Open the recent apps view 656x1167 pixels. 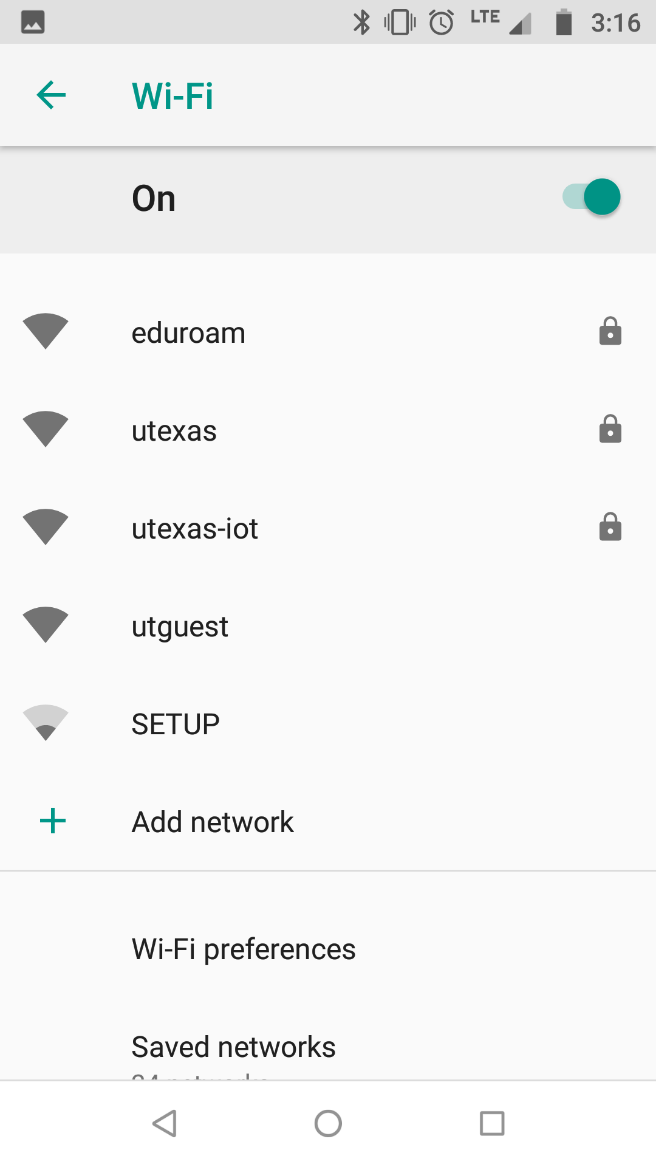(x=491, y=1123)
